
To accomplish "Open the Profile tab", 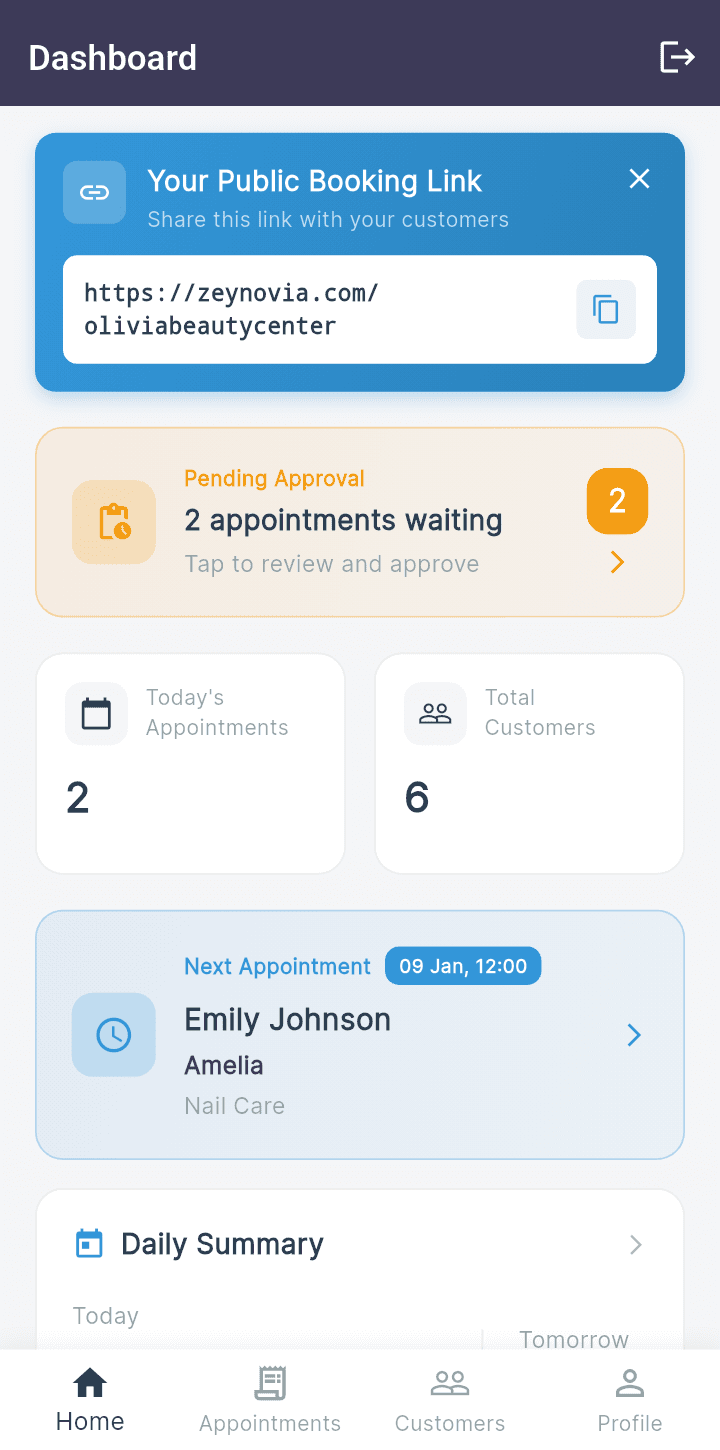I will click(630, 1397).
